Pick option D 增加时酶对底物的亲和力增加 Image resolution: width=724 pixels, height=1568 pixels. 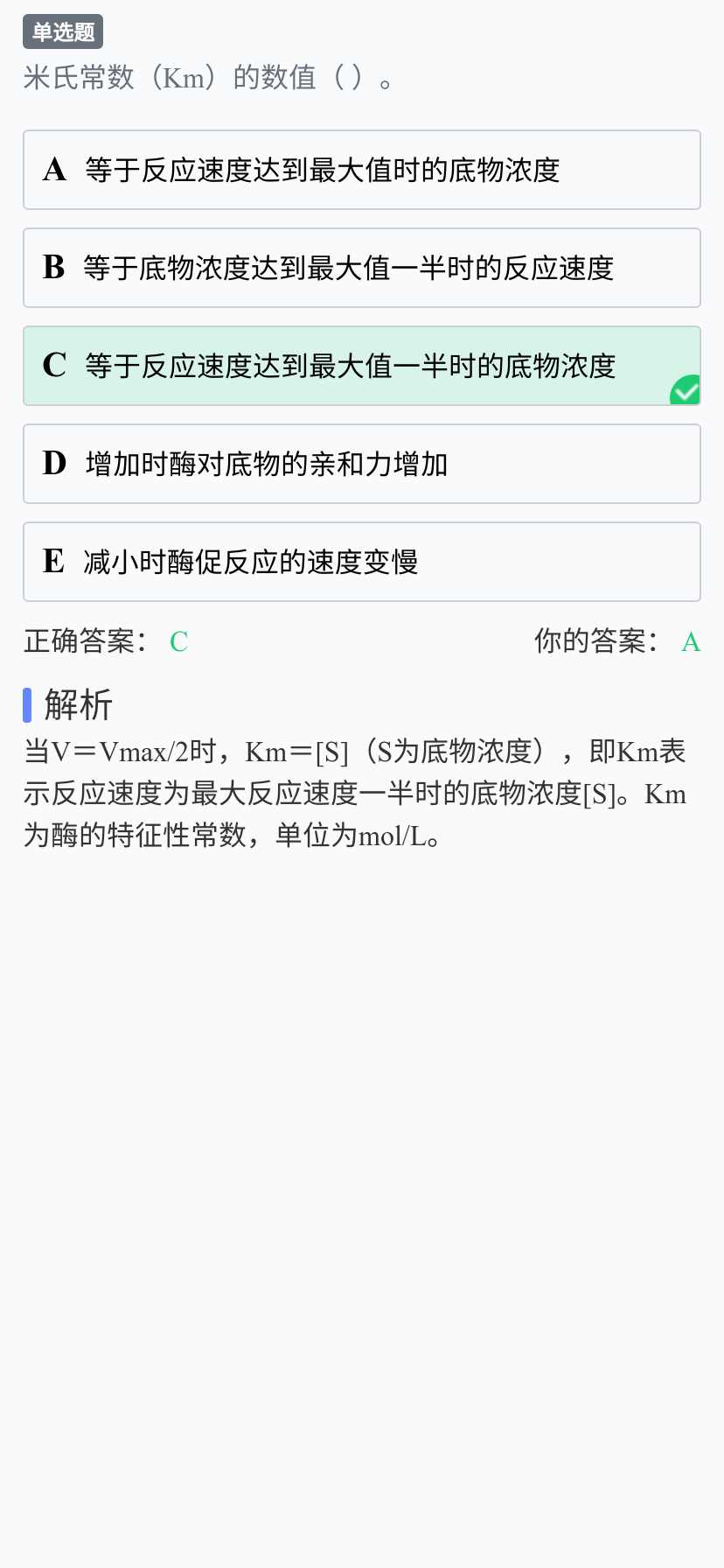(361, 464)
